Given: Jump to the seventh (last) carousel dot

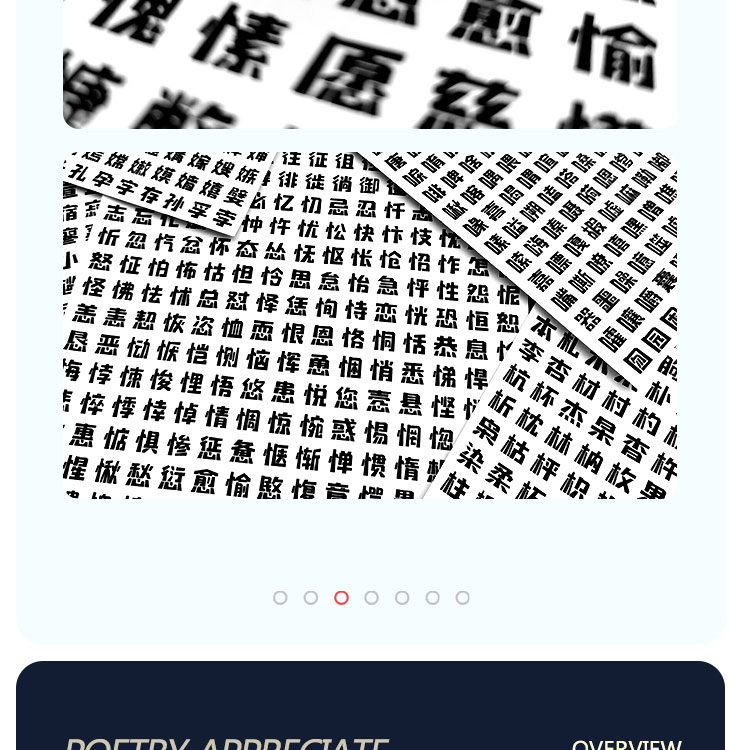Looking at the screenshot, I should pyautogui.click(x=462, y=598).
